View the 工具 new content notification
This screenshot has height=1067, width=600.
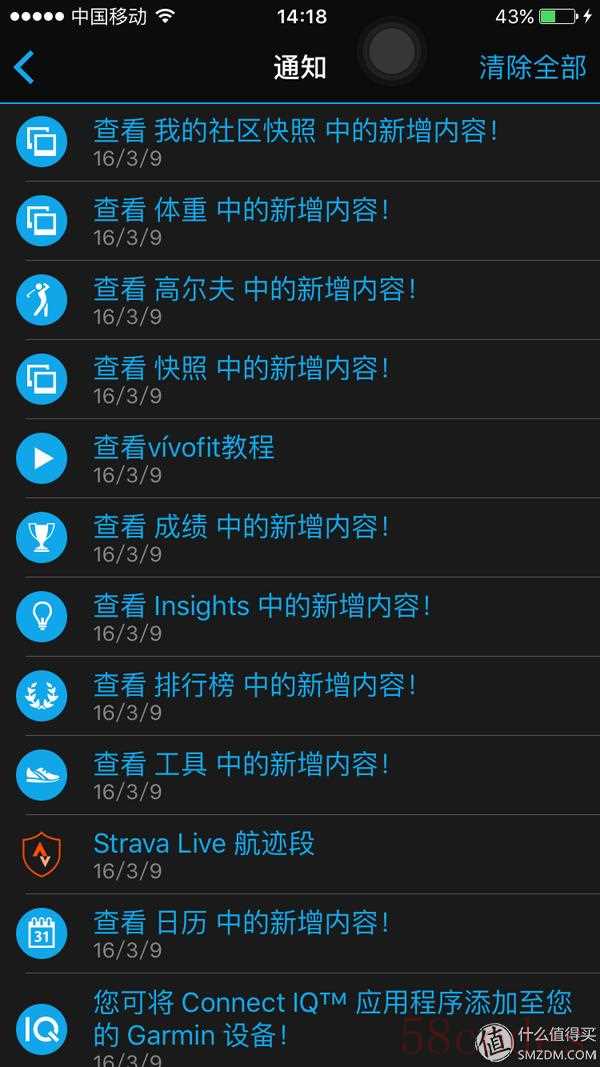point(300,774)
